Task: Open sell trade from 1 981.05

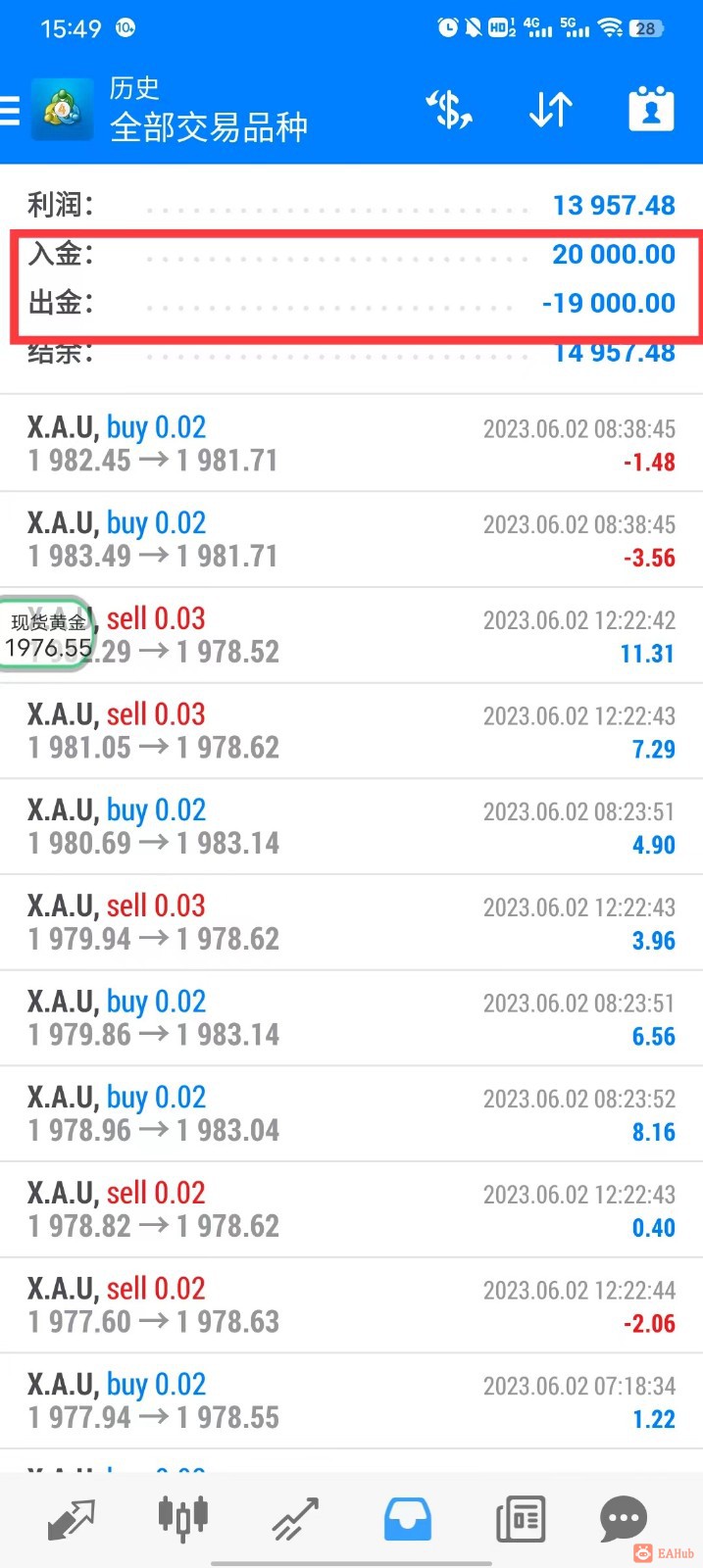Action: (351, 730)
